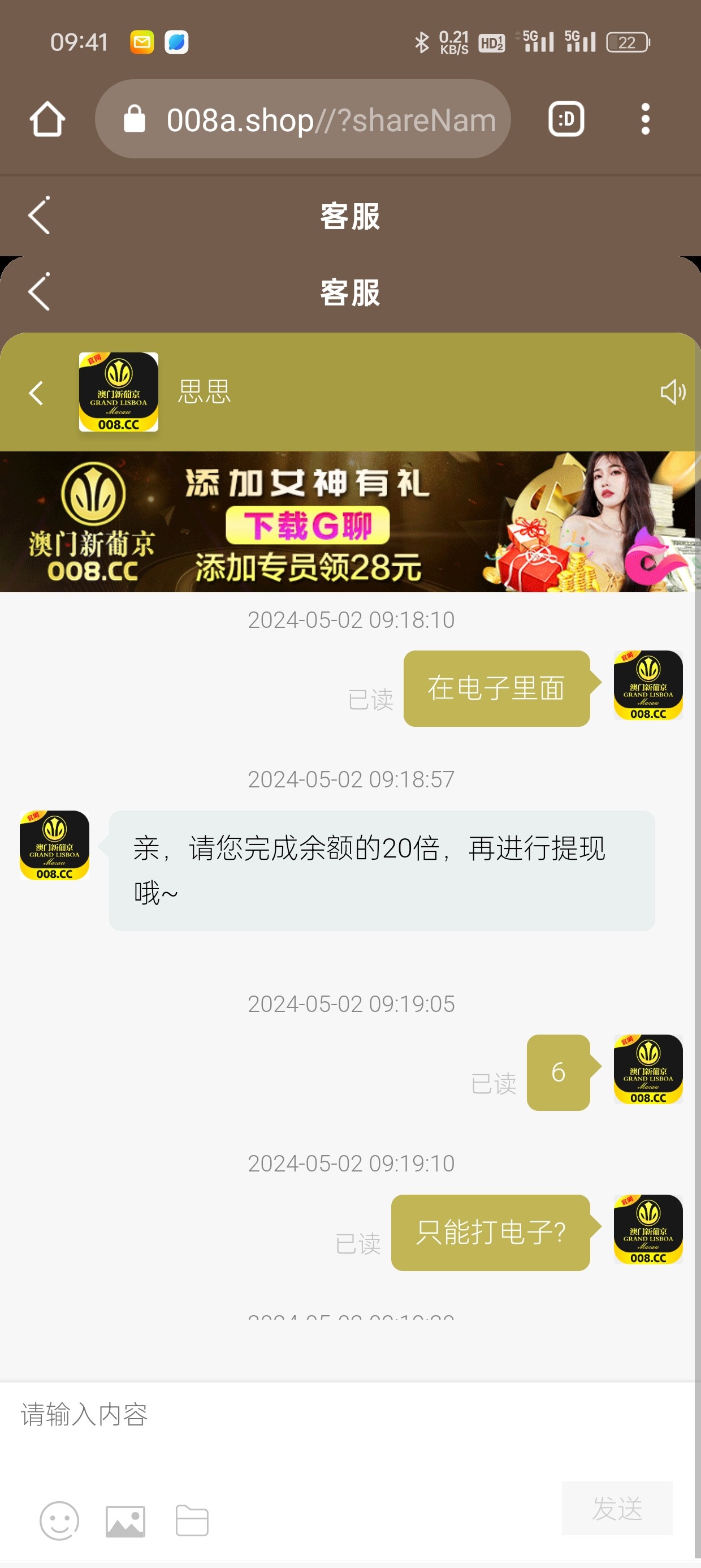Tap the back arrow beside 思思
The width and height of the screenshot is (701, 1568).
(37, 393)
